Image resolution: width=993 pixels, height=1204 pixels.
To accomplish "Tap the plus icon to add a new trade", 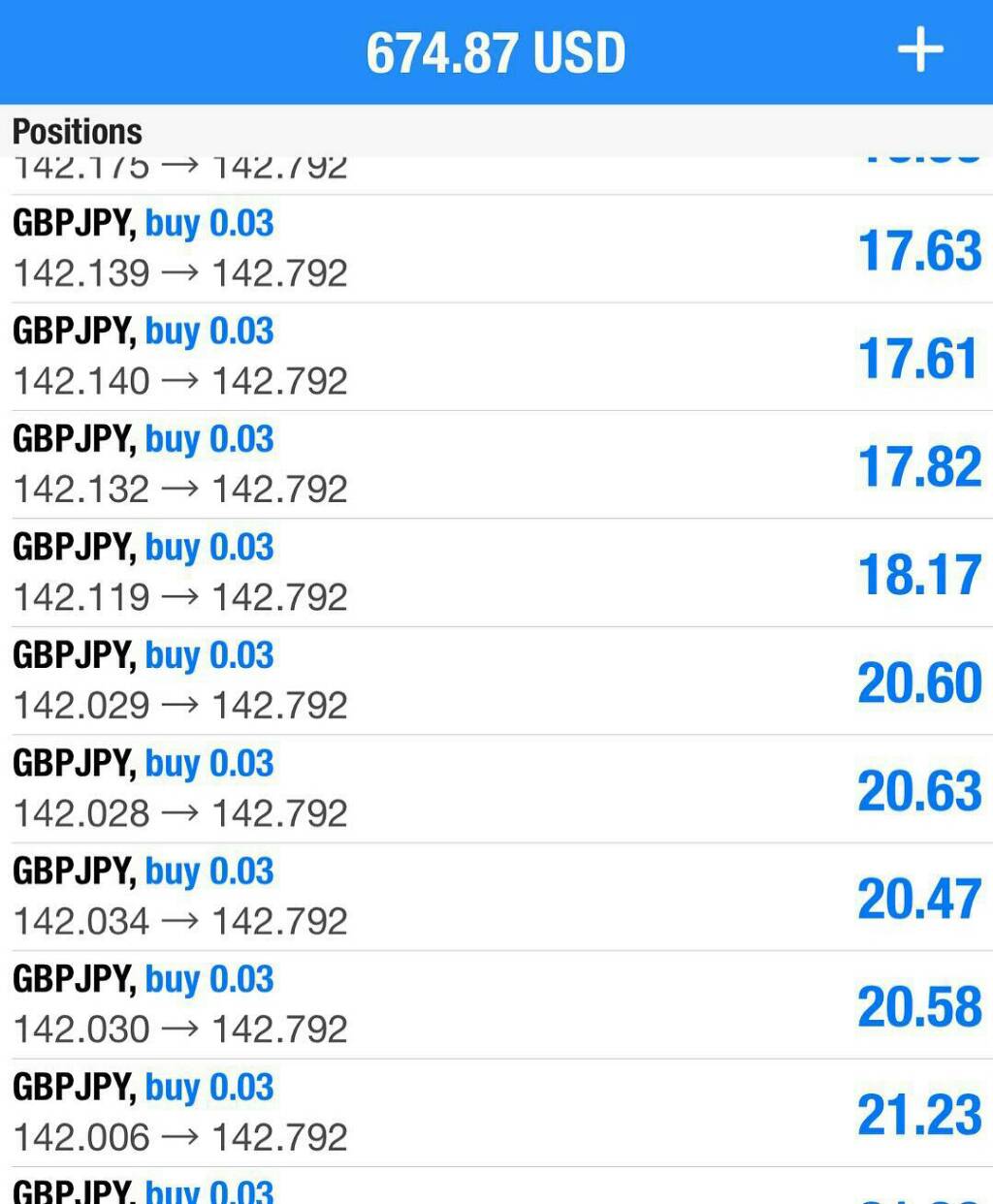I will click(x=919, y=50).
